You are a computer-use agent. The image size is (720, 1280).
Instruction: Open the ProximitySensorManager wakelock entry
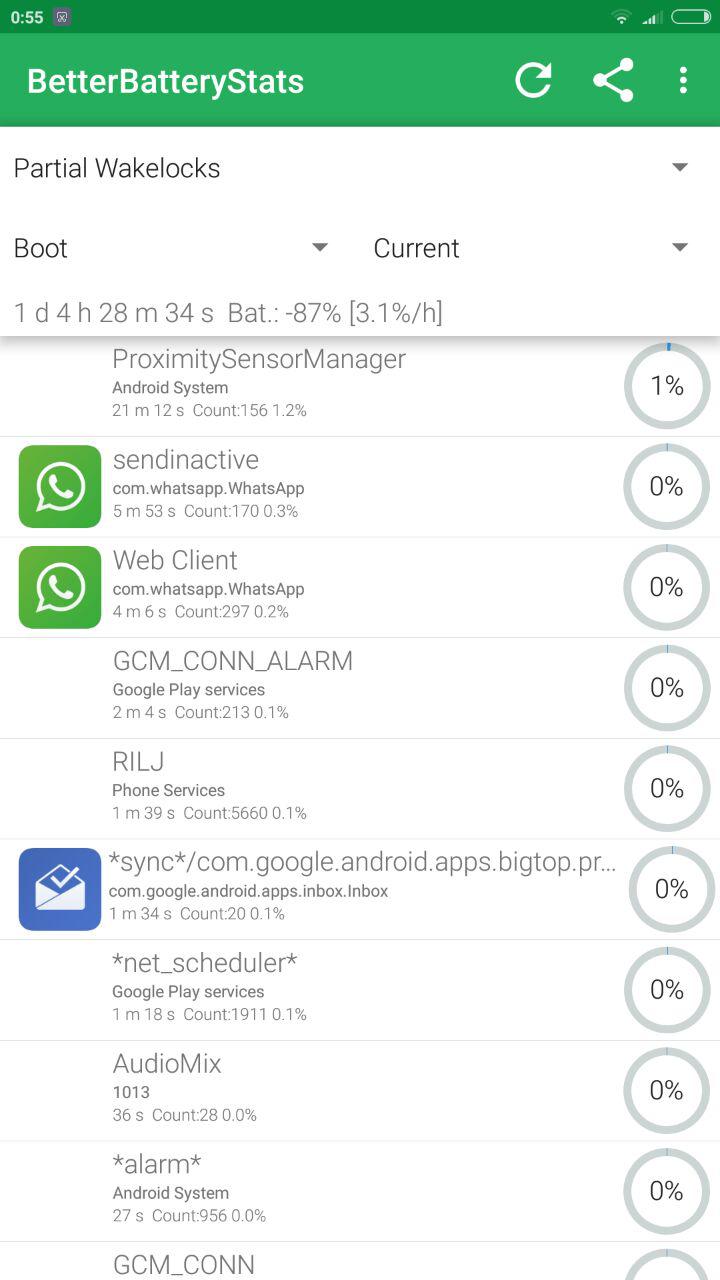[x=360, y=386]
